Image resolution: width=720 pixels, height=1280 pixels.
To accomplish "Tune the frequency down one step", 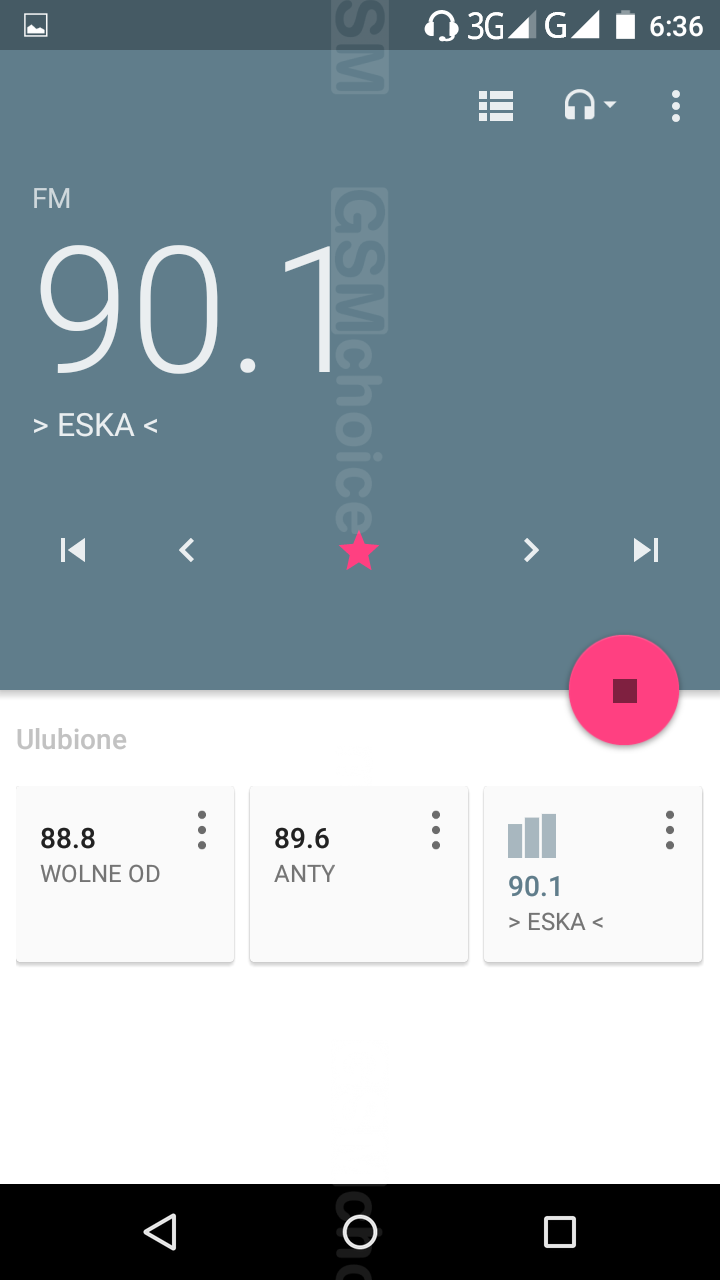I will coord(187,550).
